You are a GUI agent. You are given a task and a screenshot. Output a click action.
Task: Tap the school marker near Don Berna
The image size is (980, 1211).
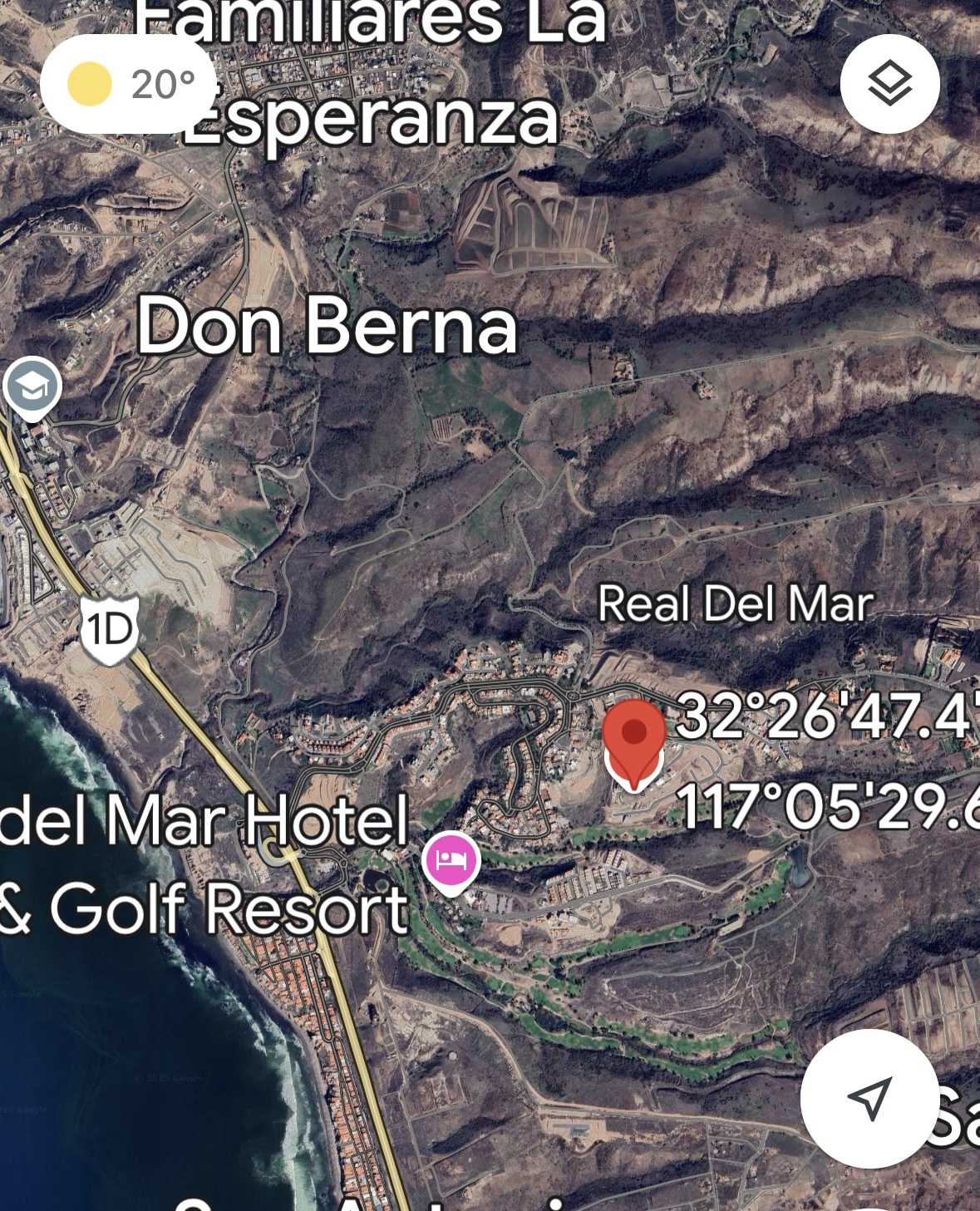32,386
